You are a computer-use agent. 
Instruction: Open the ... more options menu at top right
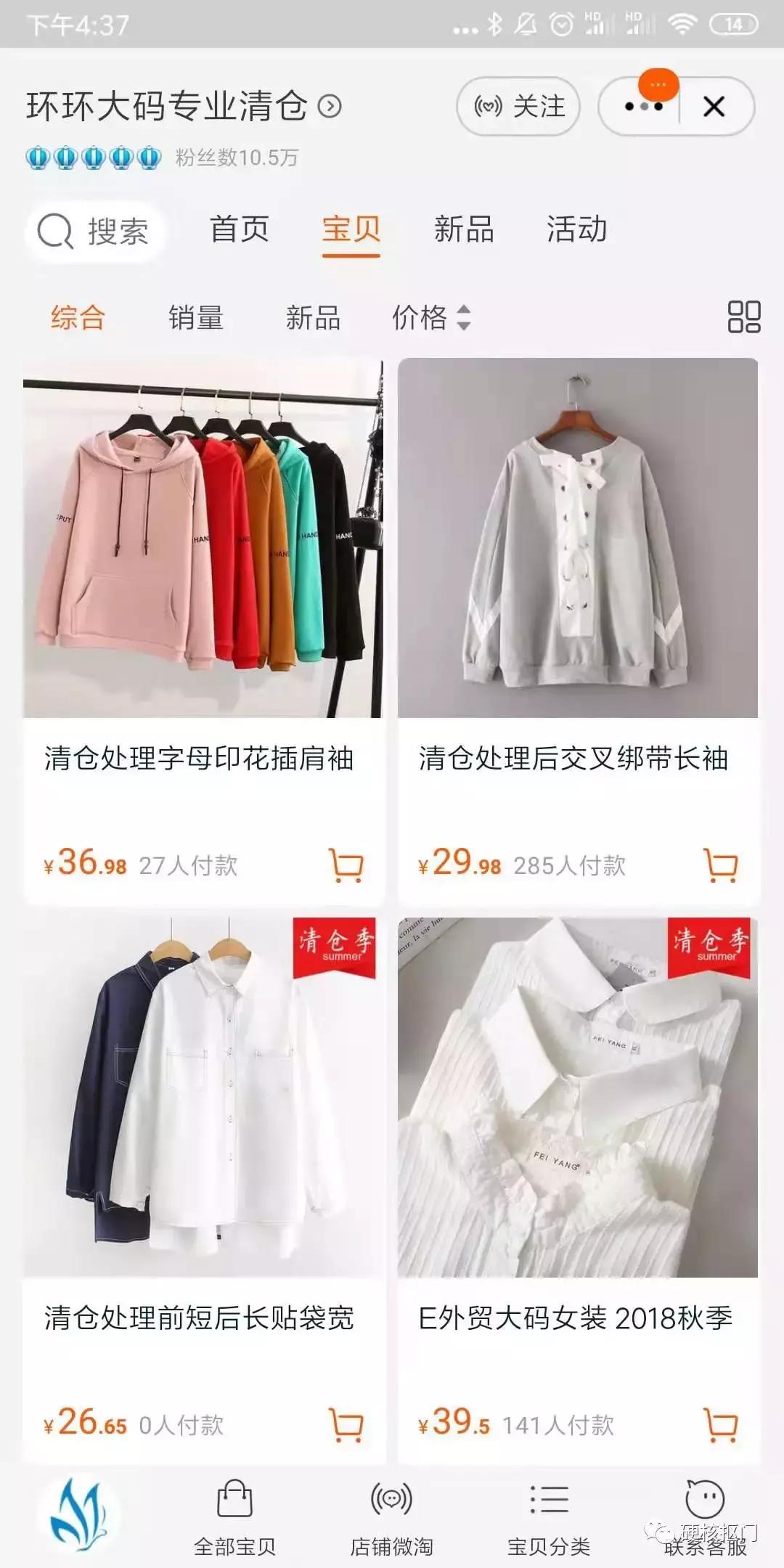(646, 106)
